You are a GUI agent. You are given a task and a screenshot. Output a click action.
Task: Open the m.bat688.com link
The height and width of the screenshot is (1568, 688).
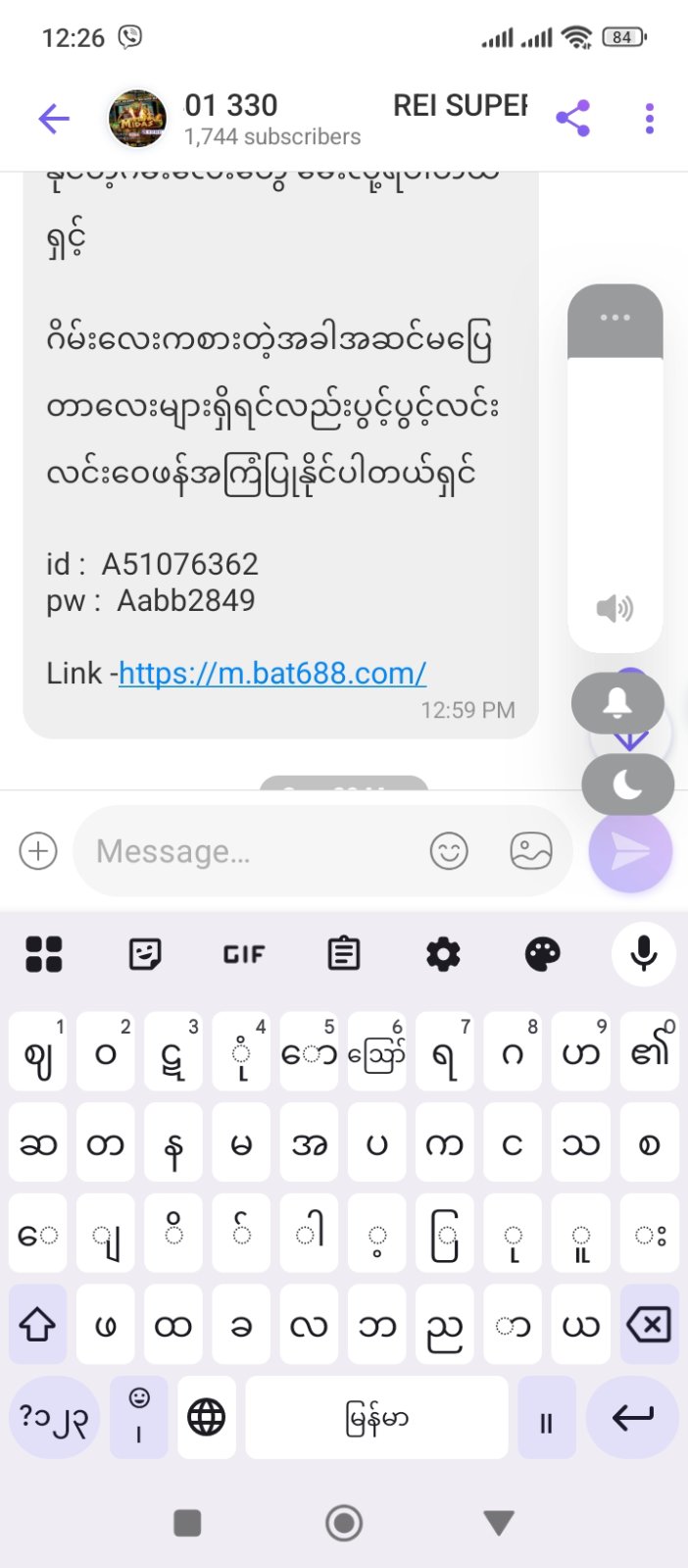[272, 673]
